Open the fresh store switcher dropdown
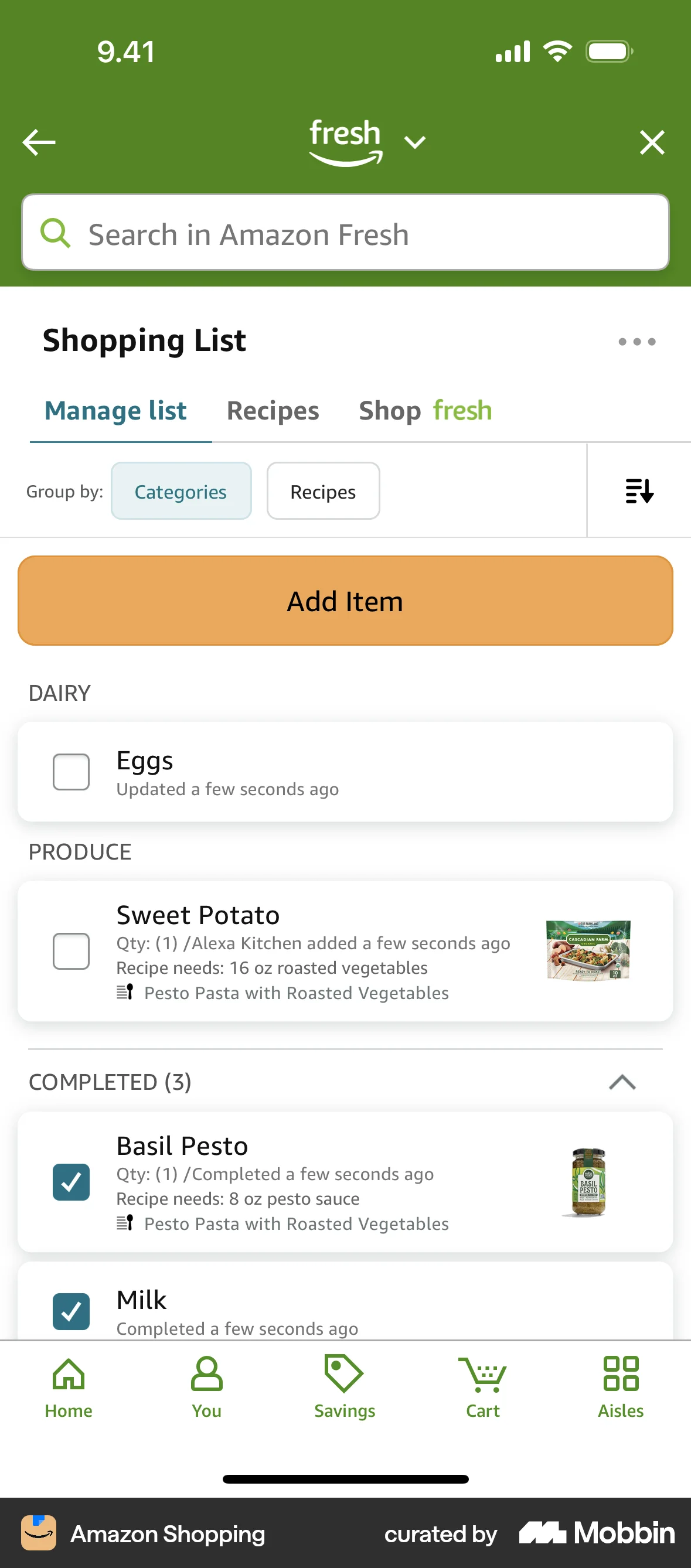The height and width of the screenshot is (1568, 691). click(x=414, y=142)
